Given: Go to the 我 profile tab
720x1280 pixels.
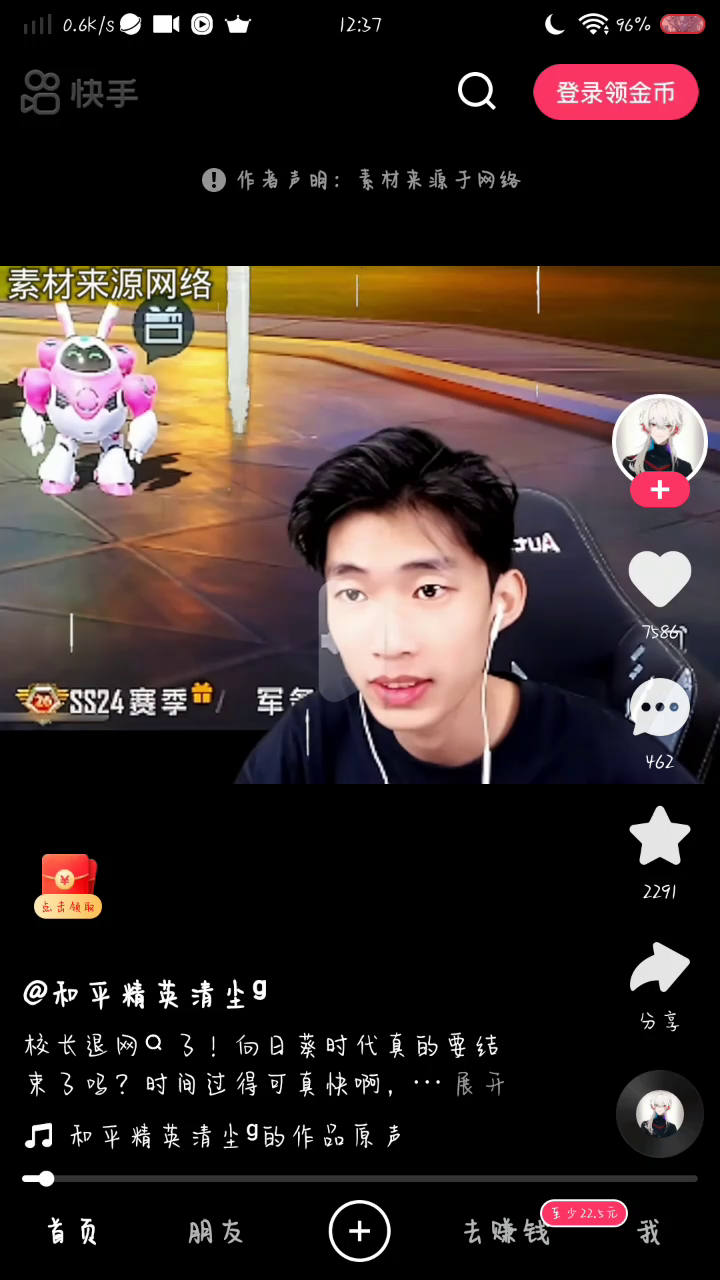Looking at the screenshot, I should [649, 1232].
